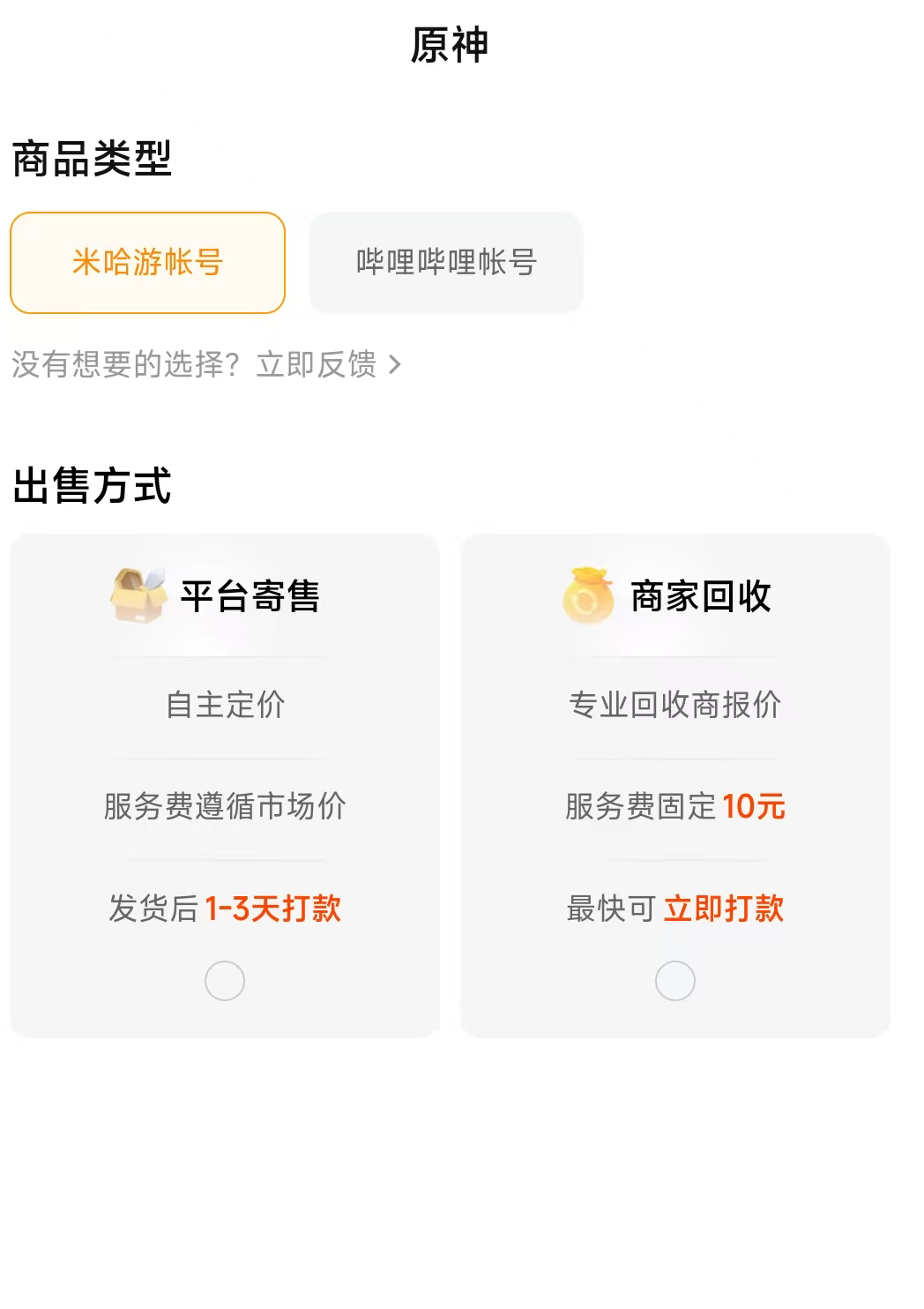Open the 立即反馈 feedback link
Image resolution: width=924 pixels, height=1309 pixels.
point(327,364)
